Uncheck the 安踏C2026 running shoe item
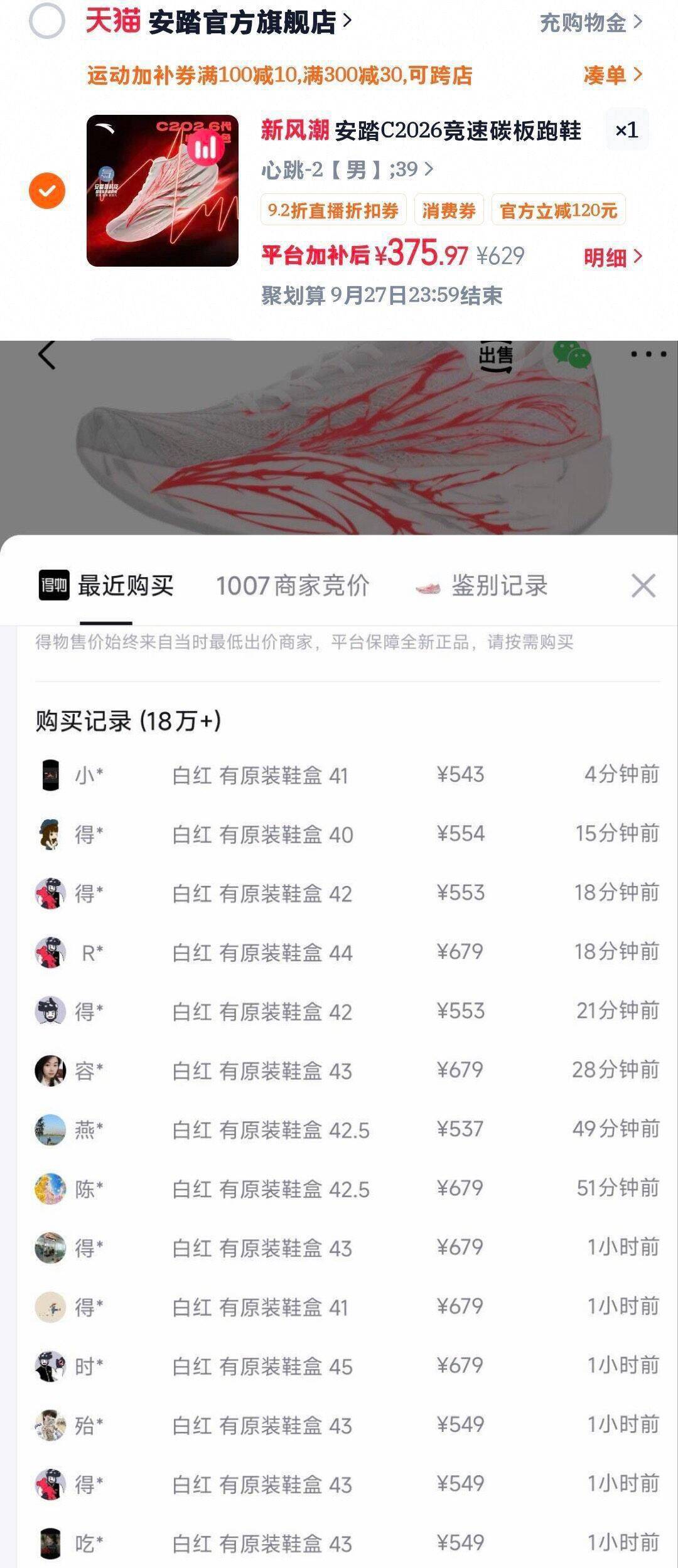This screenshot has width=678, height=1568. [x=47, y=190]
